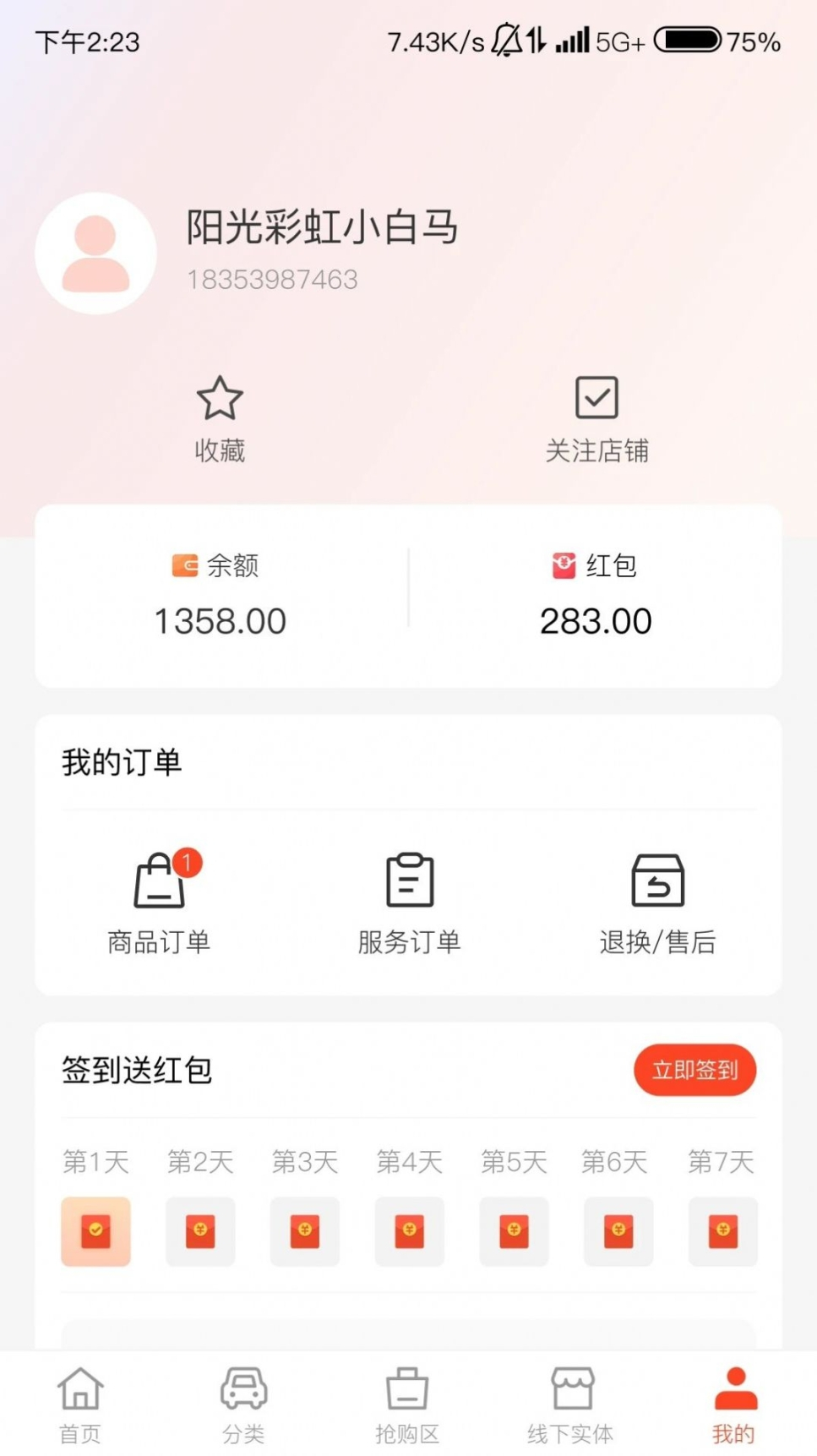This screenshot has height=1456, width=817.
Task: Open the profile avatar
Action: click(95, 254)
